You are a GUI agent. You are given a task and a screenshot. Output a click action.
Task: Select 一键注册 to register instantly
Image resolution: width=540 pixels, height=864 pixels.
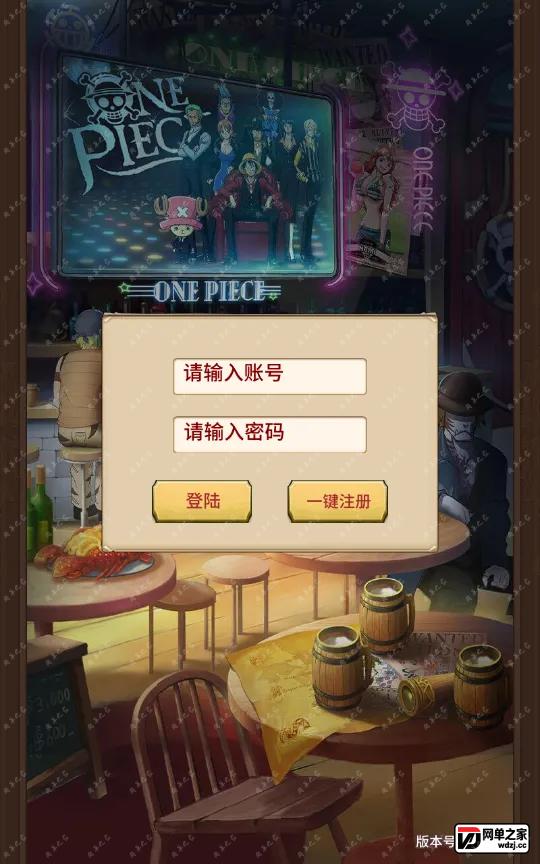point(338,501)
